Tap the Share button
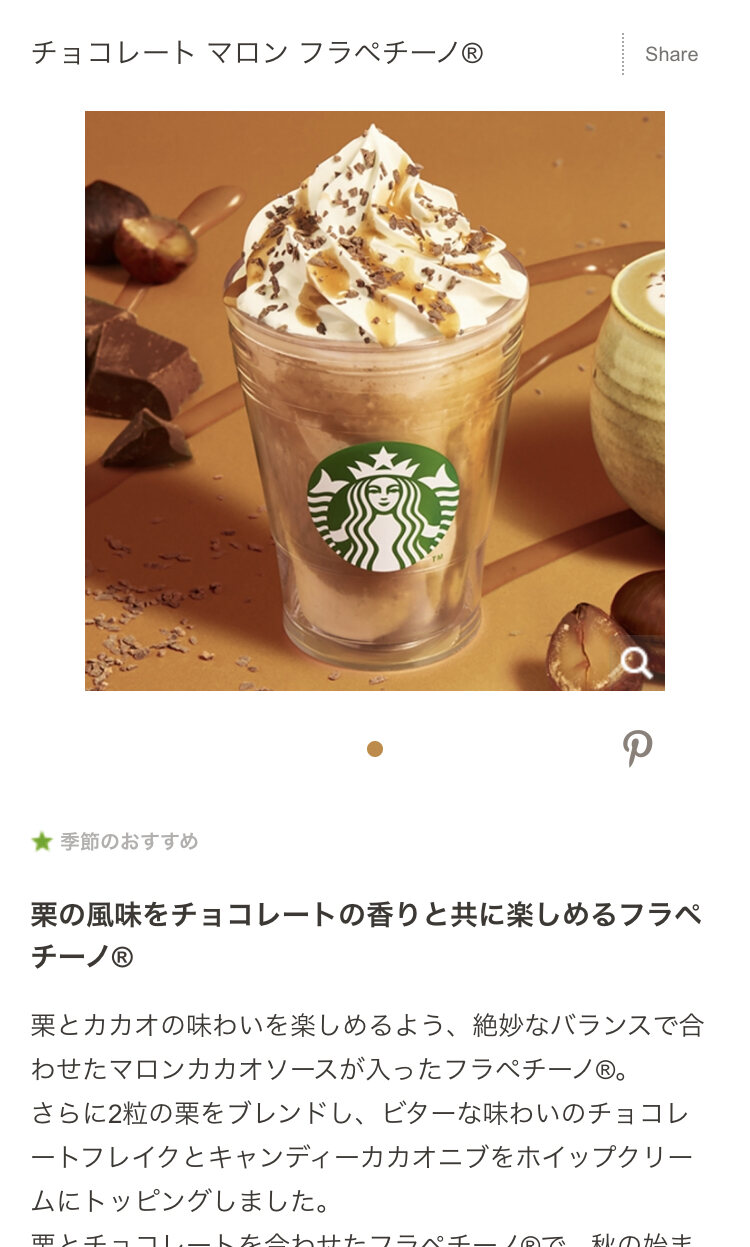Screen dimensions: 750x1247 coord(671,54)
